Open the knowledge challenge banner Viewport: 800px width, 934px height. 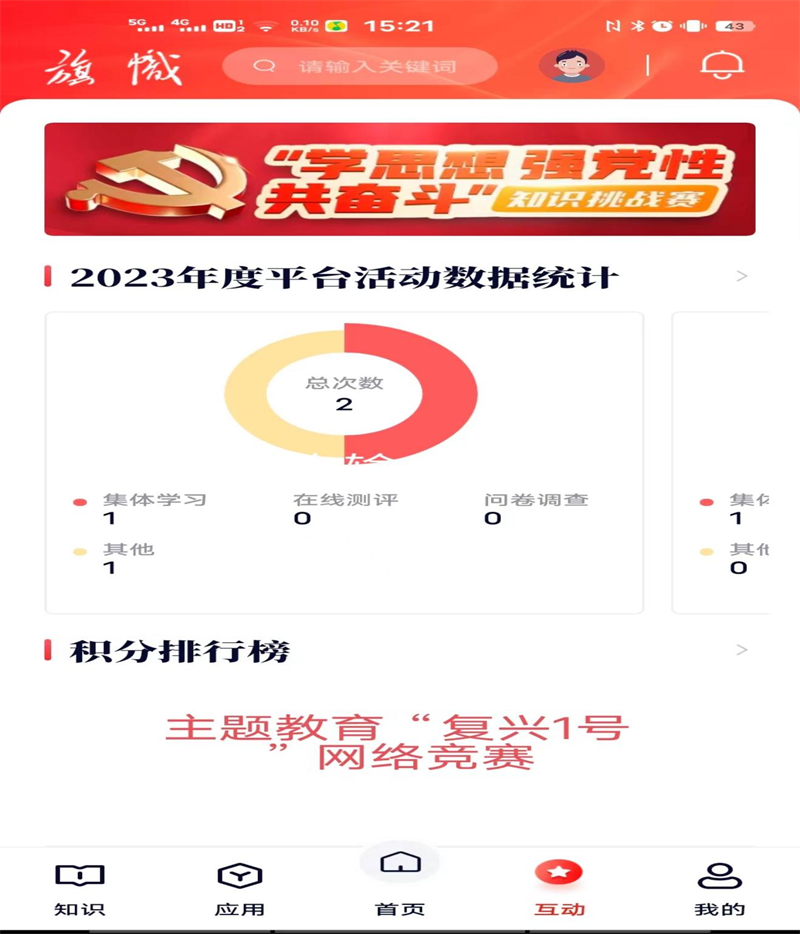point(400,179)
